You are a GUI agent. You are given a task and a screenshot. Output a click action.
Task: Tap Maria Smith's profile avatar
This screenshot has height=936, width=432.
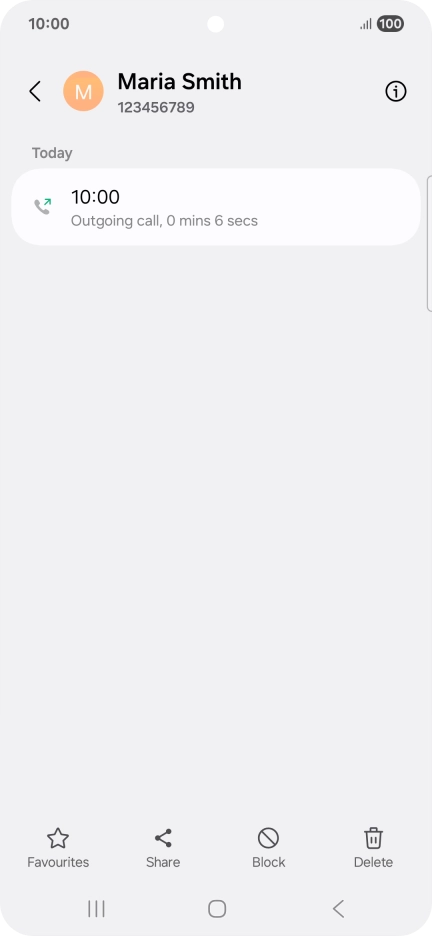[84, 91]
